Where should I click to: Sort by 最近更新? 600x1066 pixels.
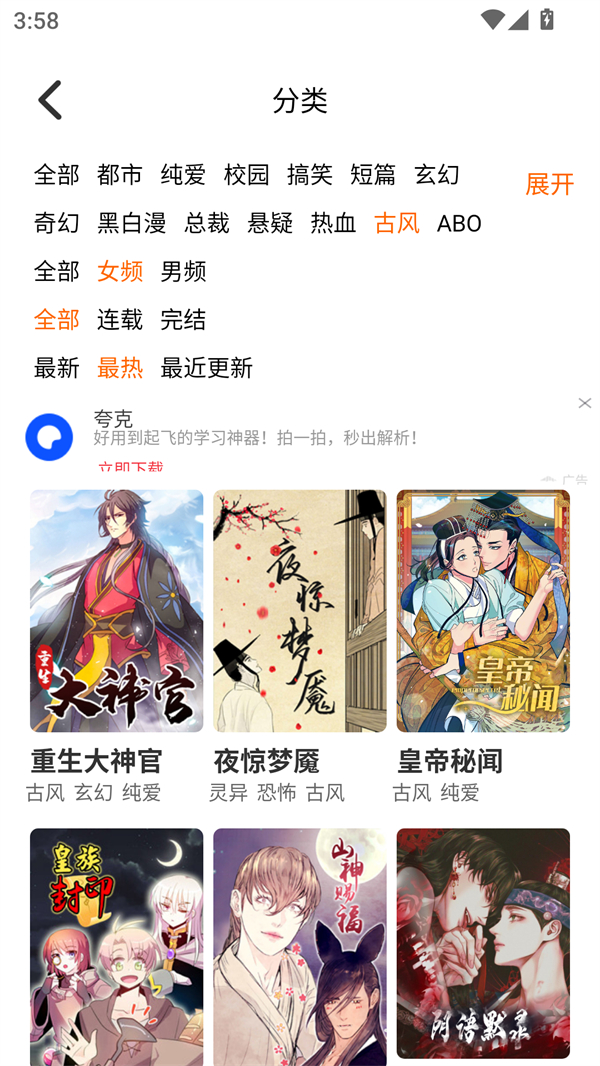point(206,368)
